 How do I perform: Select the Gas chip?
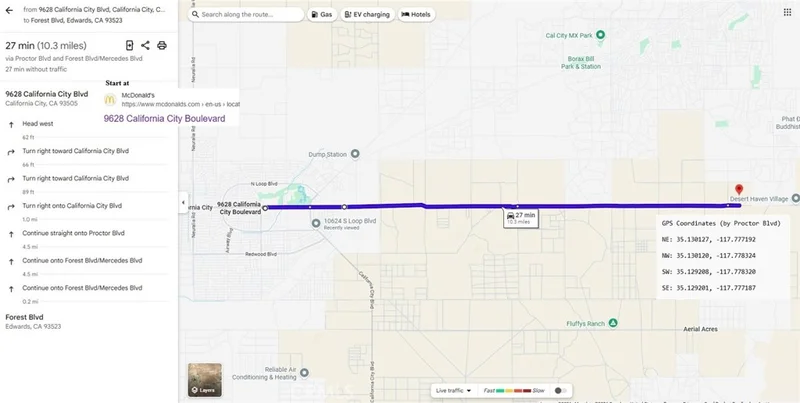322,15
